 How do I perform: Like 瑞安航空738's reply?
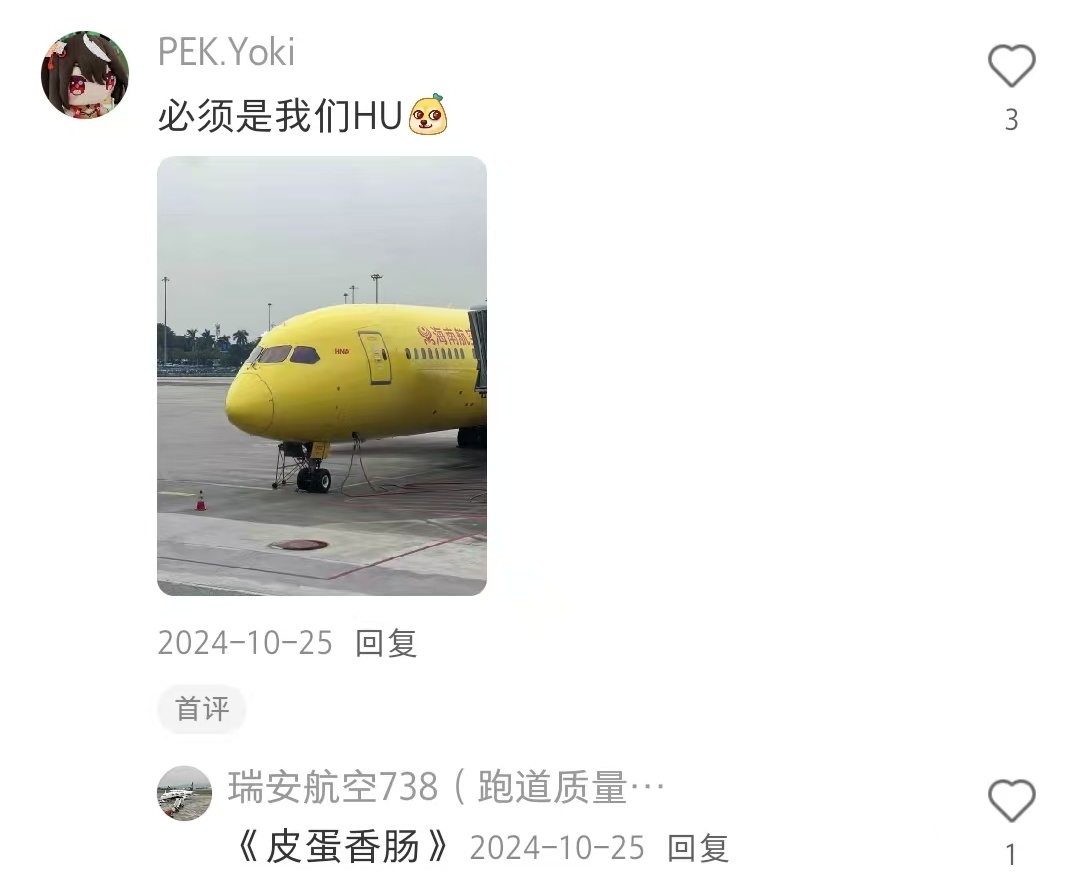point(1011,801)
